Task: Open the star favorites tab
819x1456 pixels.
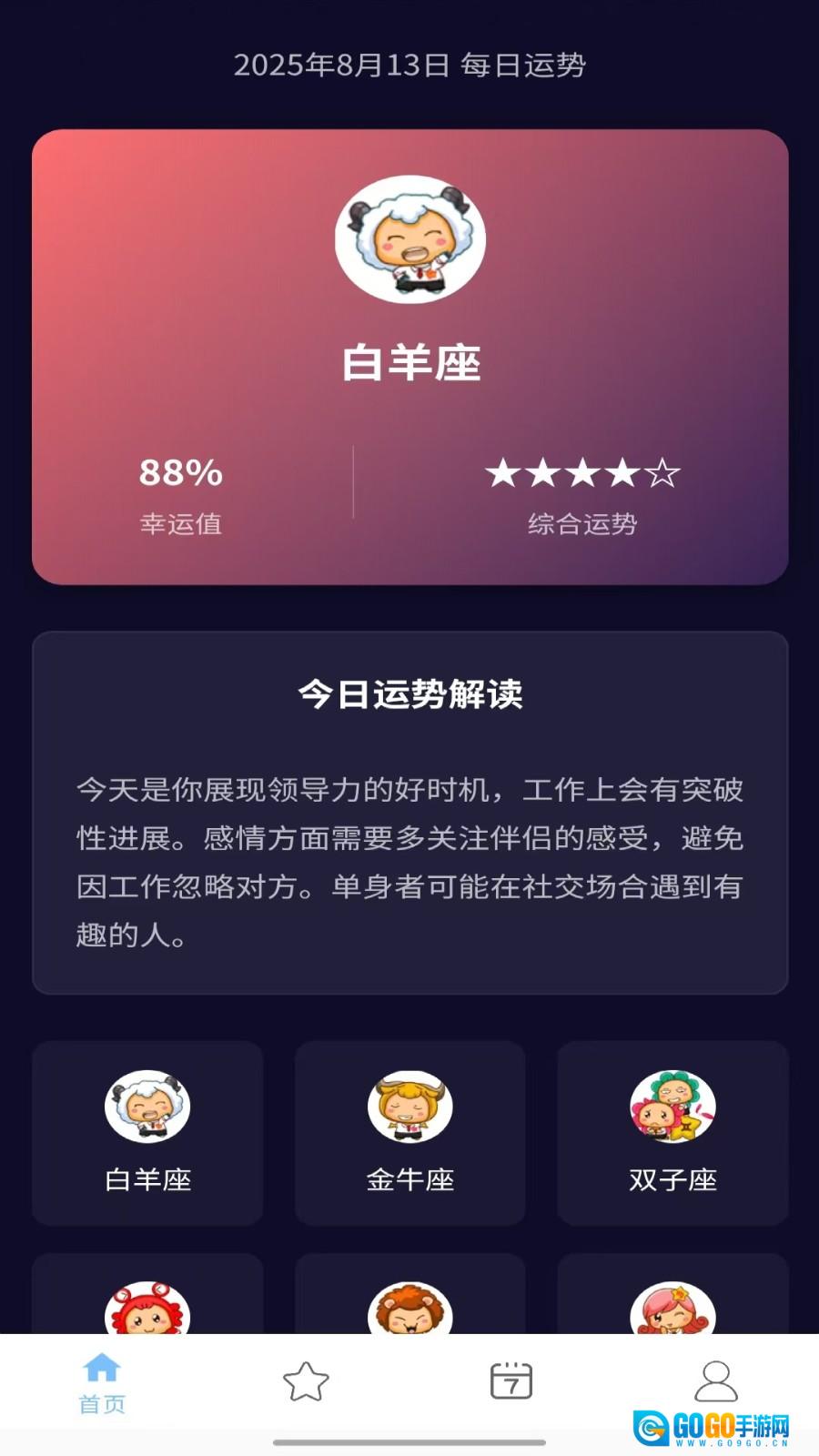Action: (306, 1381)
